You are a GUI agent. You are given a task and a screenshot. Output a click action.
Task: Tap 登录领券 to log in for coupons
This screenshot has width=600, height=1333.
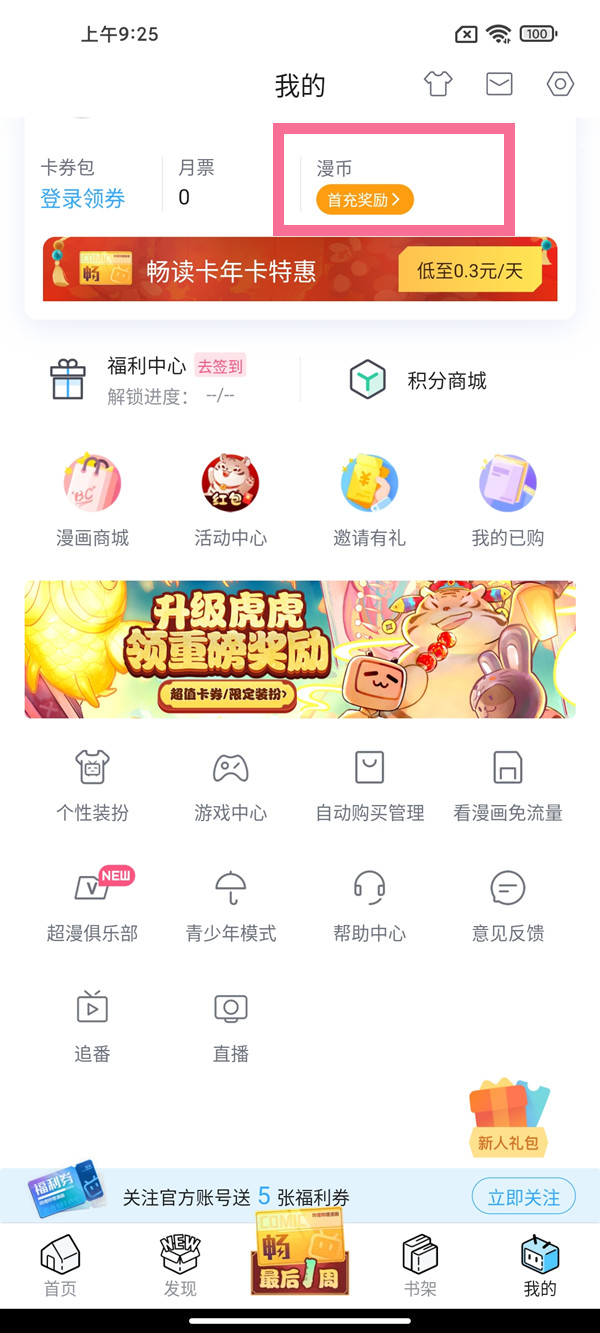pos(83,198)
